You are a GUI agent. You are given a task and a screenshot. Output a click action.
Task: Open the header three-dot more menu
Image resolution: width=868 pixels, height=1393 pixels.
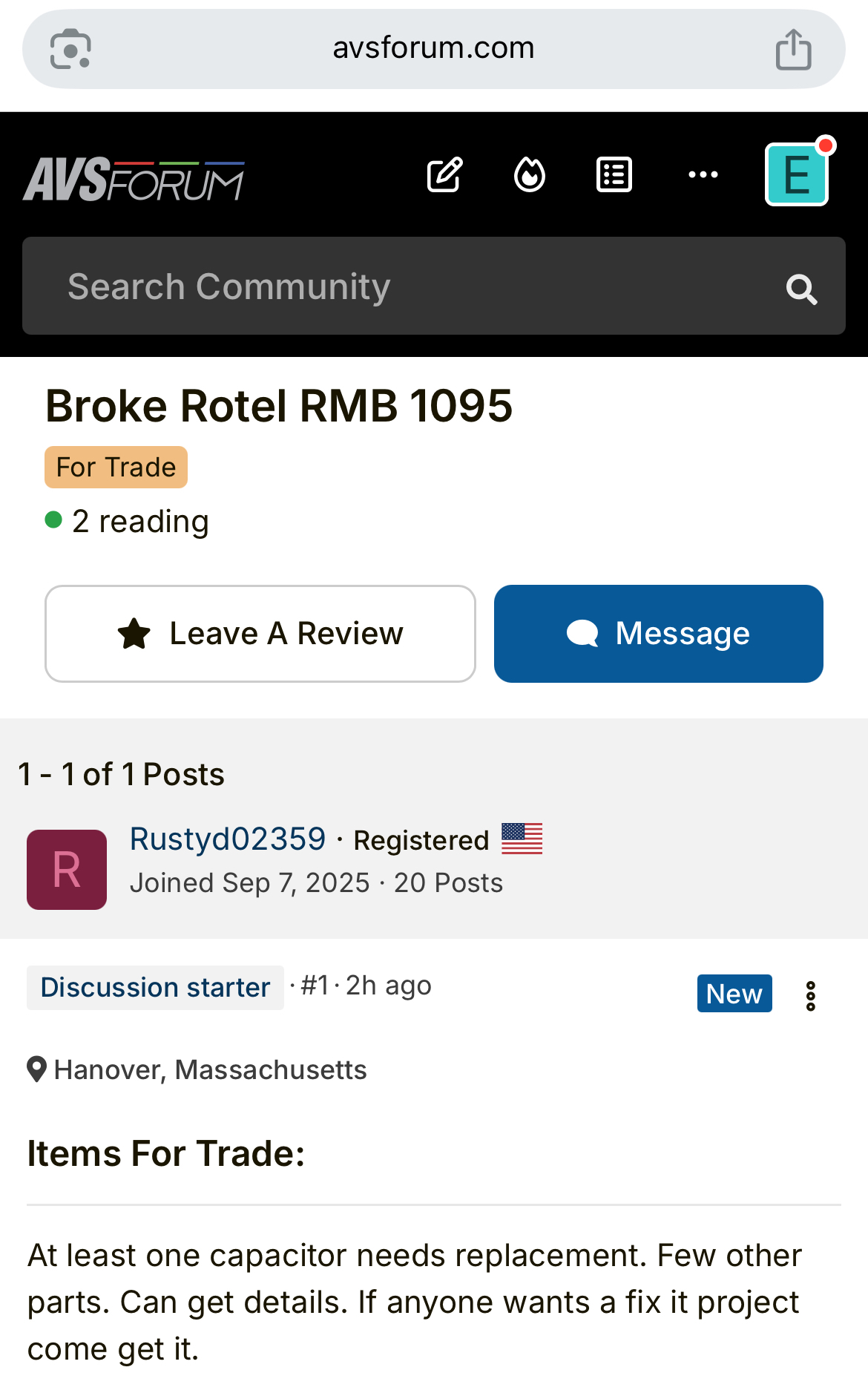pyautogui.click(x=703, y=175)
